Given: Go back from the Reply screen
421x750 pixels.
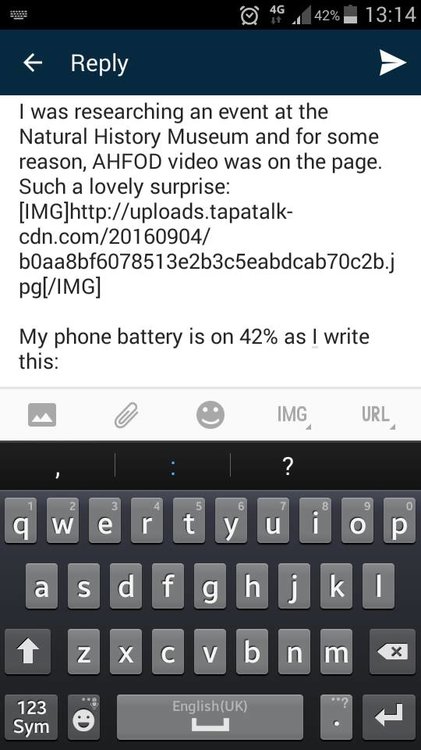Looking at the screenshot, I should pos(33,63).
